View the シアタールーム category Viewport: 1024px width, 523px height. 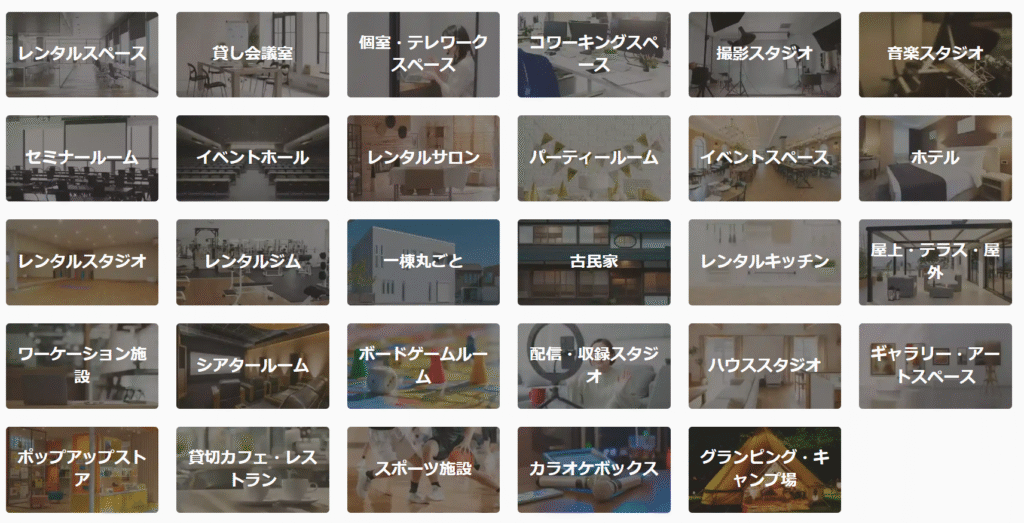[x=252, y=366]
